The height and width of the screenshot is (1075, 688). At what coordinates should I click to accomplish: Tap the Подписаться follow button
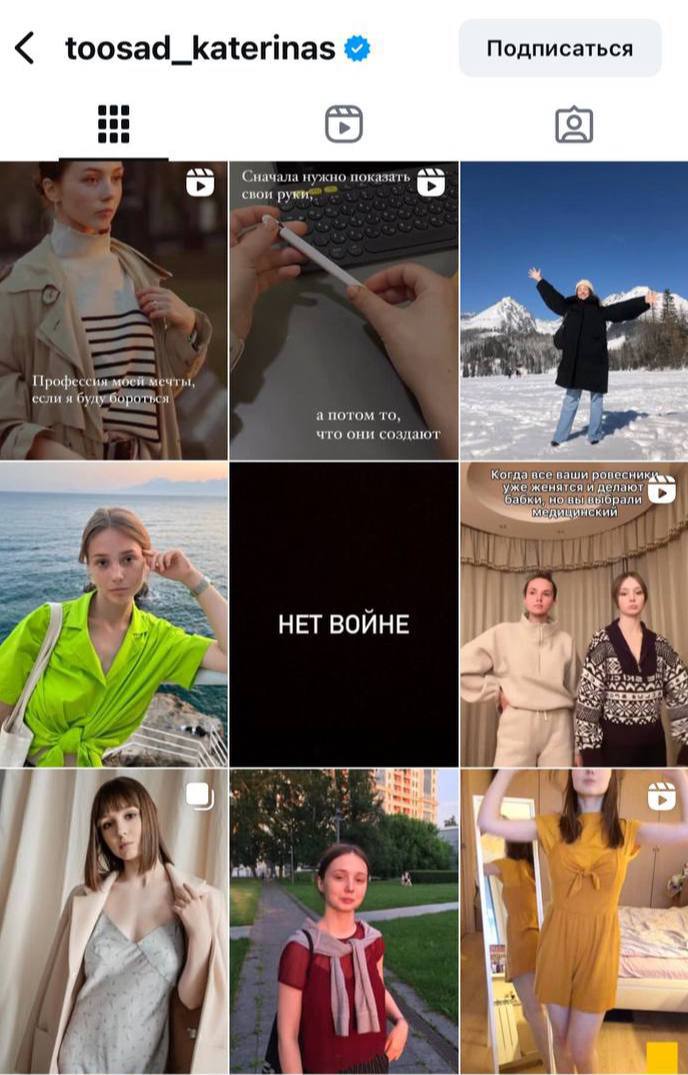coord(559,48)
